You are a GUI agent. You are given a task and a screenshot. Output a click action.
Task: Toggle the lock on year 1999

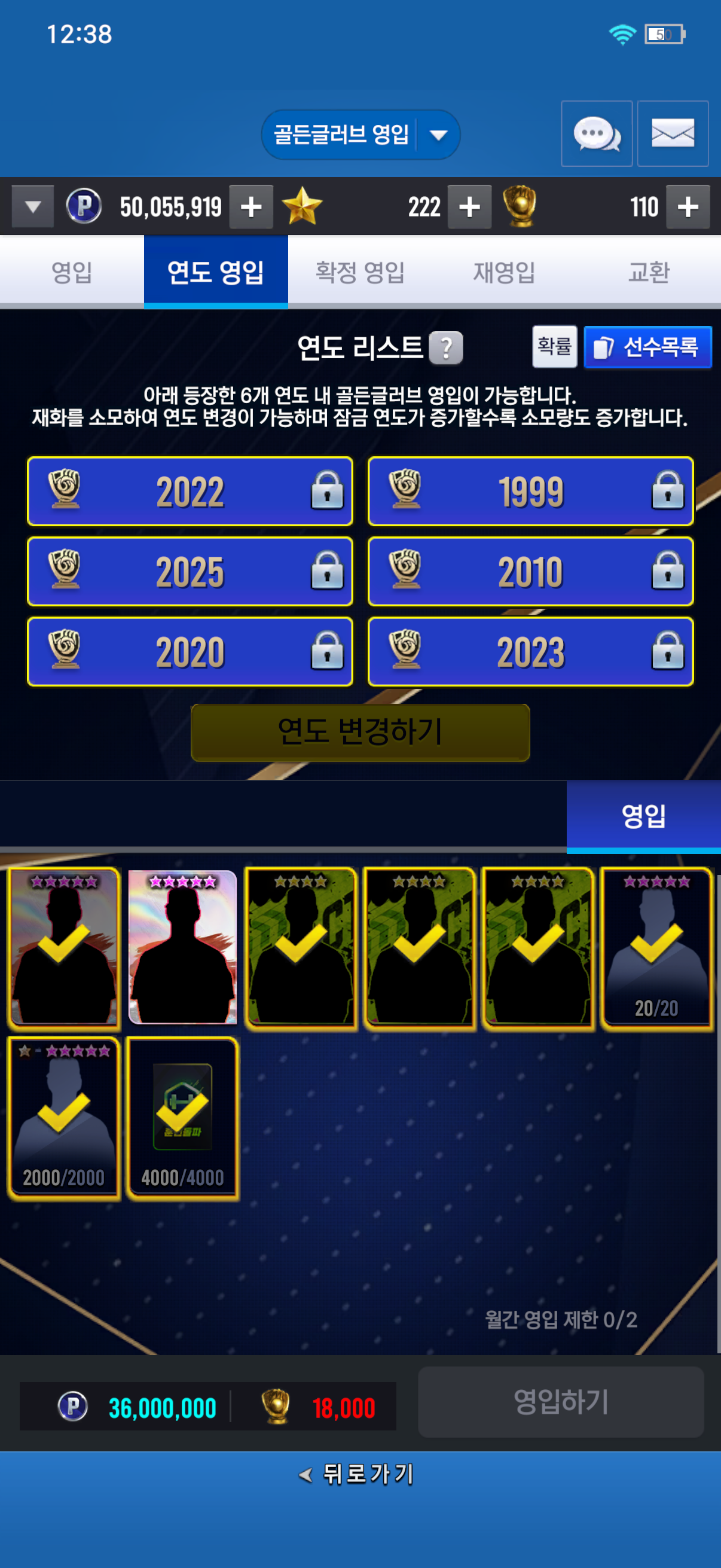point(667,490)
